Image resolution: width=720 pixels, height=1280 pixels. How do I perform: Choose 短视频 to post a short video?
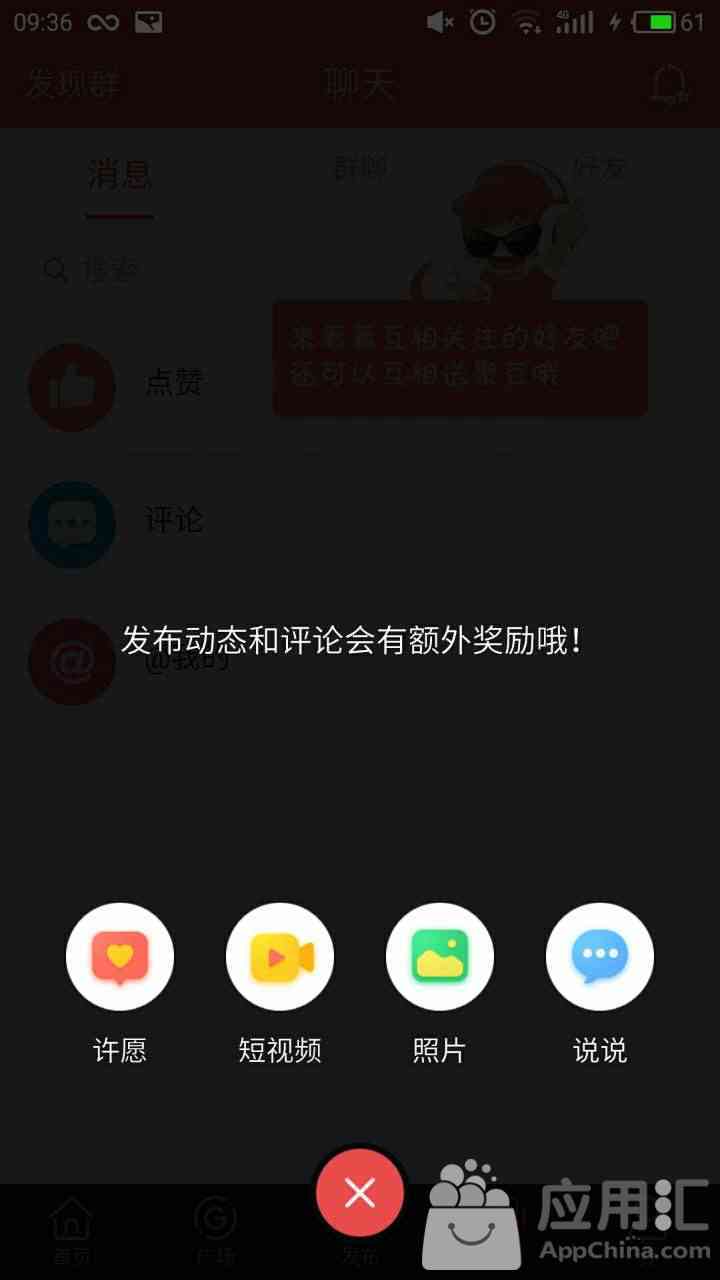pyautogui.click(x=280, y=957)
